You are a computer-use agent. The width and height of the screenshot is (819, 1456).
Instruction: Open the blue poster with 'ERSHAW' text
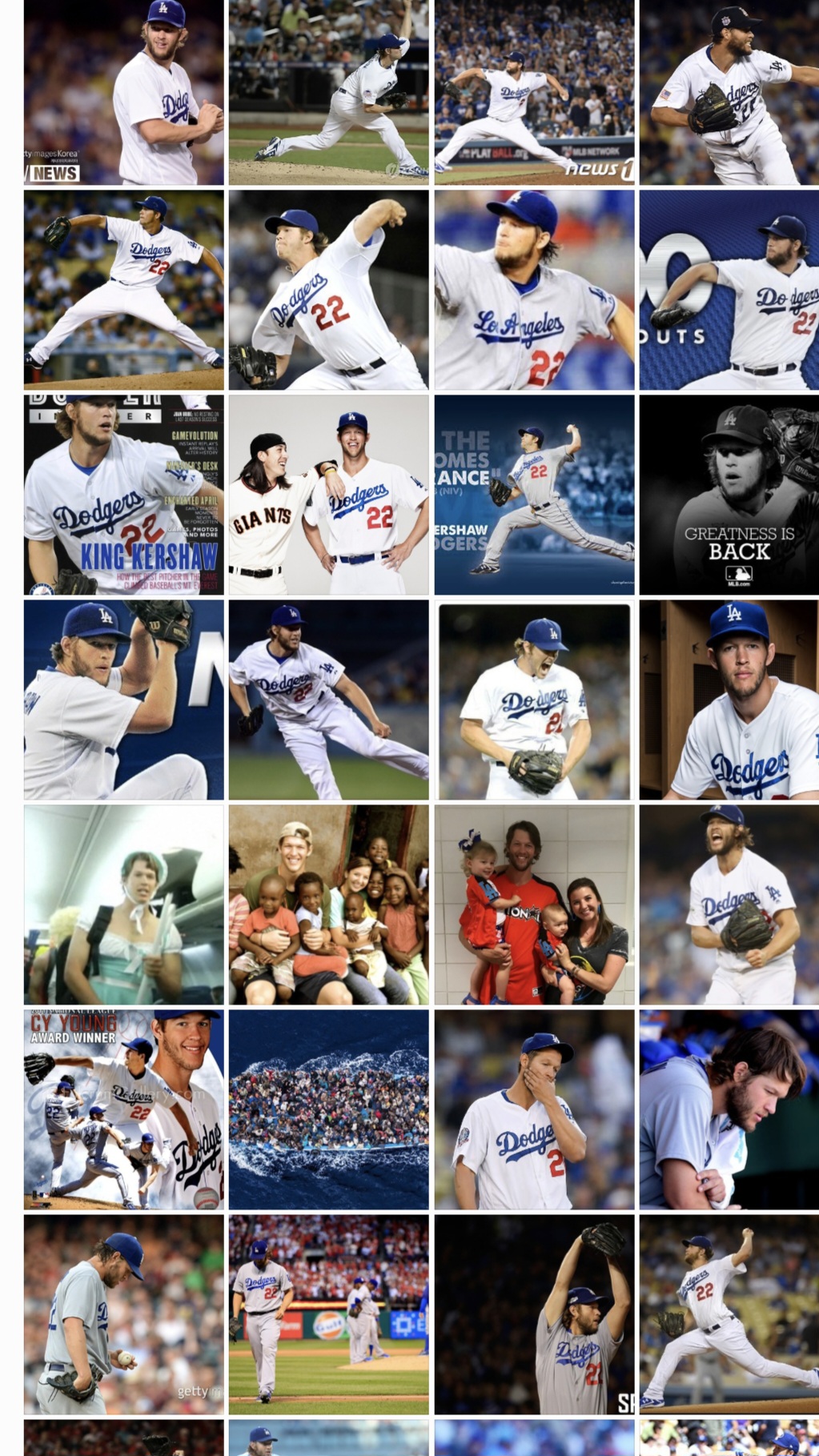point(534,495)
